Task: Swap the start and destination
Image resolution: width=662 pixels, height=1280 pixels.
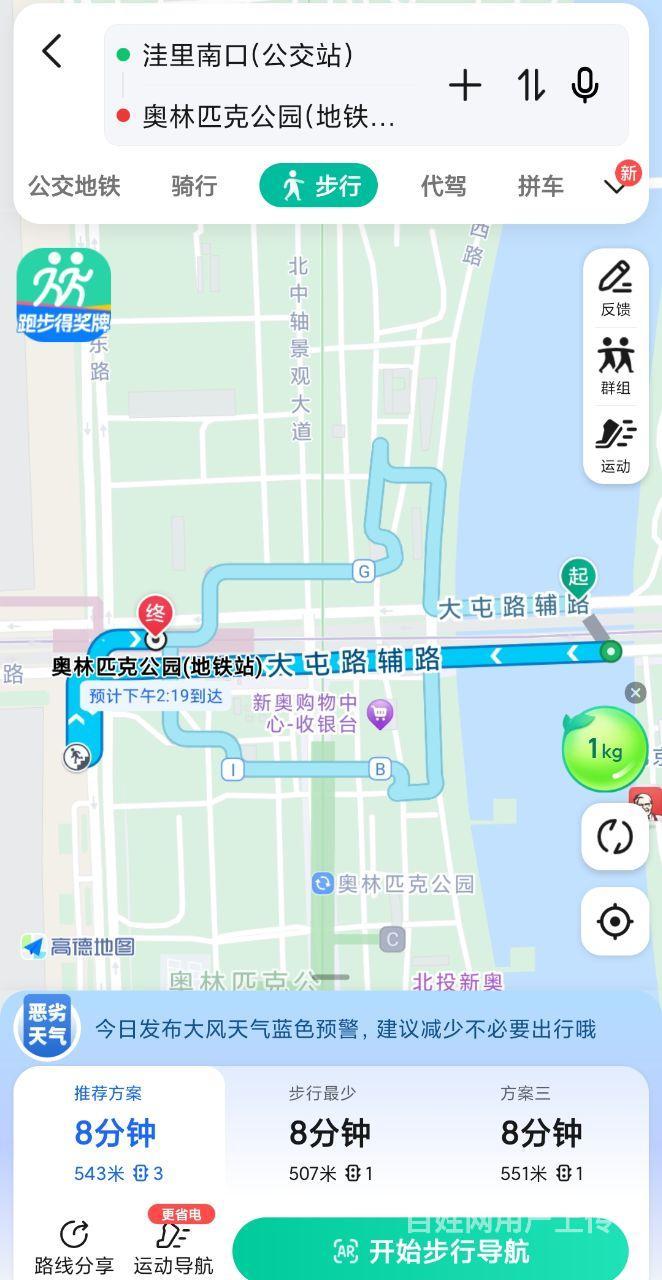Action: coord(530,86)
